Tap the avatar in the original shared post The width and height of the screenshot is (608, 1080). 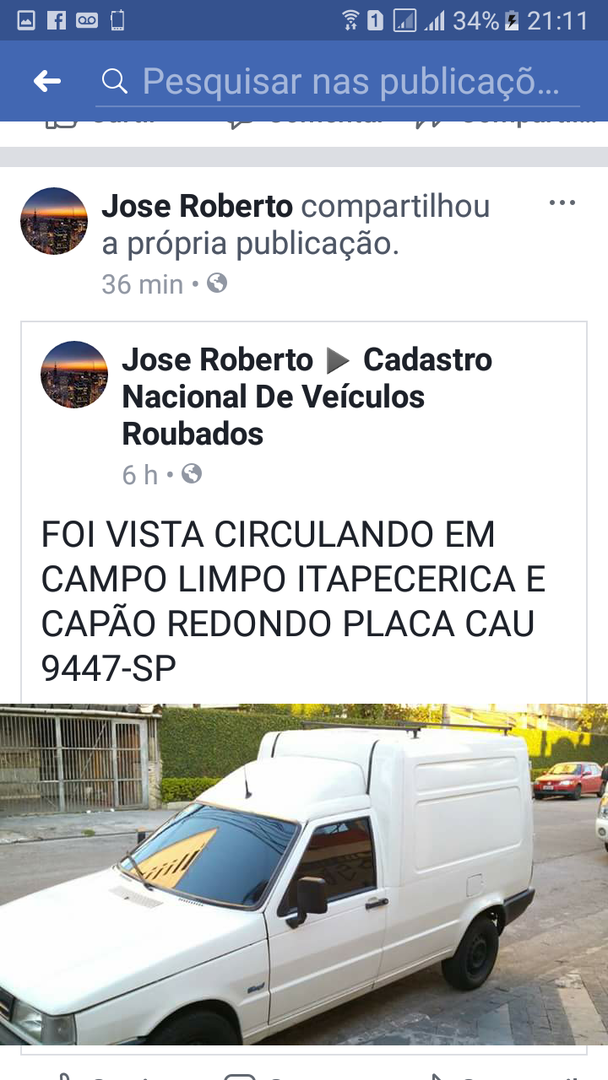pyautogui.click(x=74, y=375)
